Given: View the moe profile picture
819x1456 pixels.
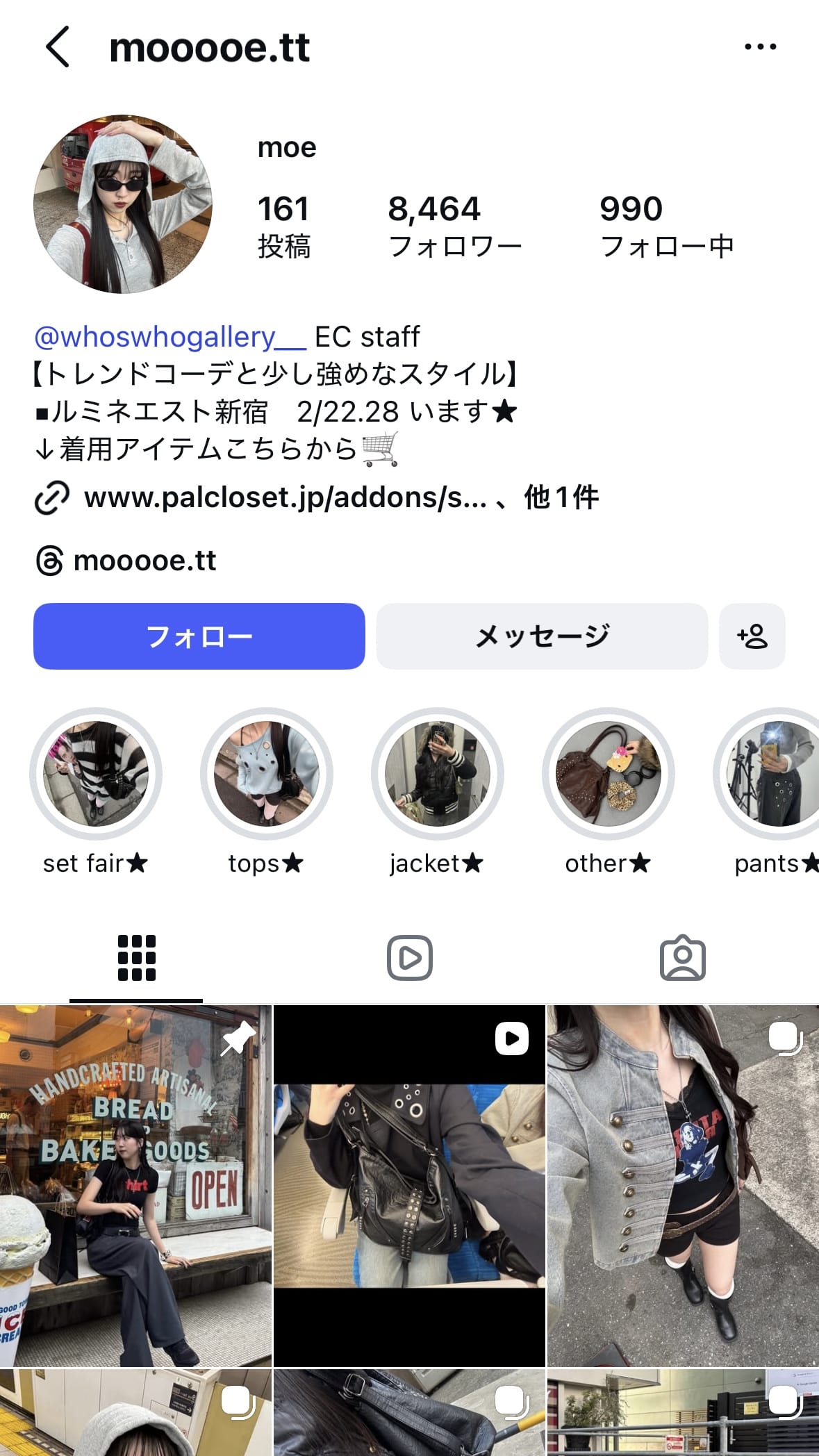Looking at the screenshot, I should tap(123, 204).
